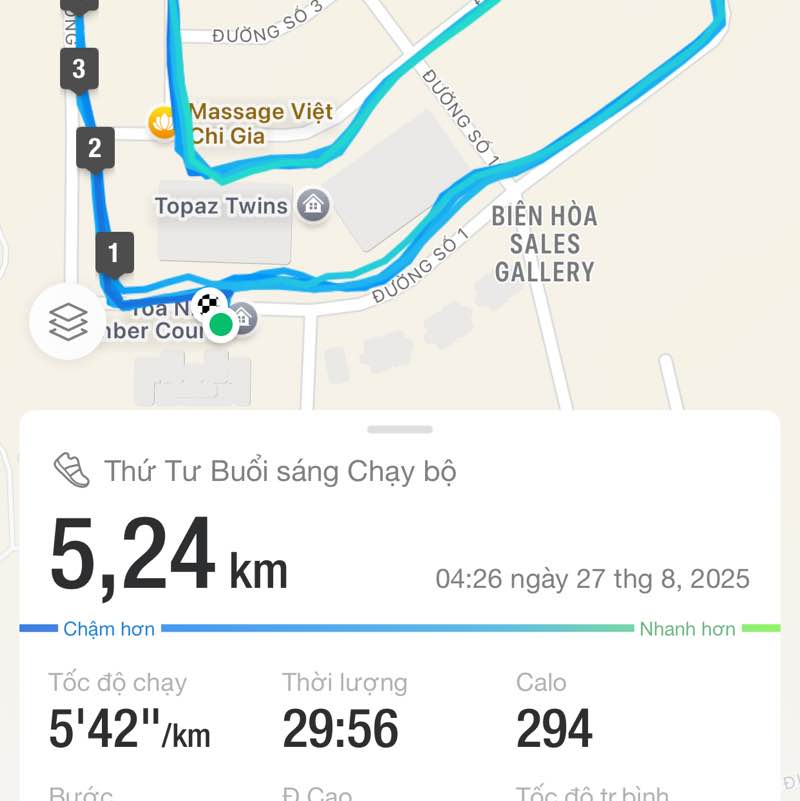Screen dimensions: 800x801
Task: Open the Thứ Tư Buổi sáng Chạy bộ title
Action: (283, 471)
